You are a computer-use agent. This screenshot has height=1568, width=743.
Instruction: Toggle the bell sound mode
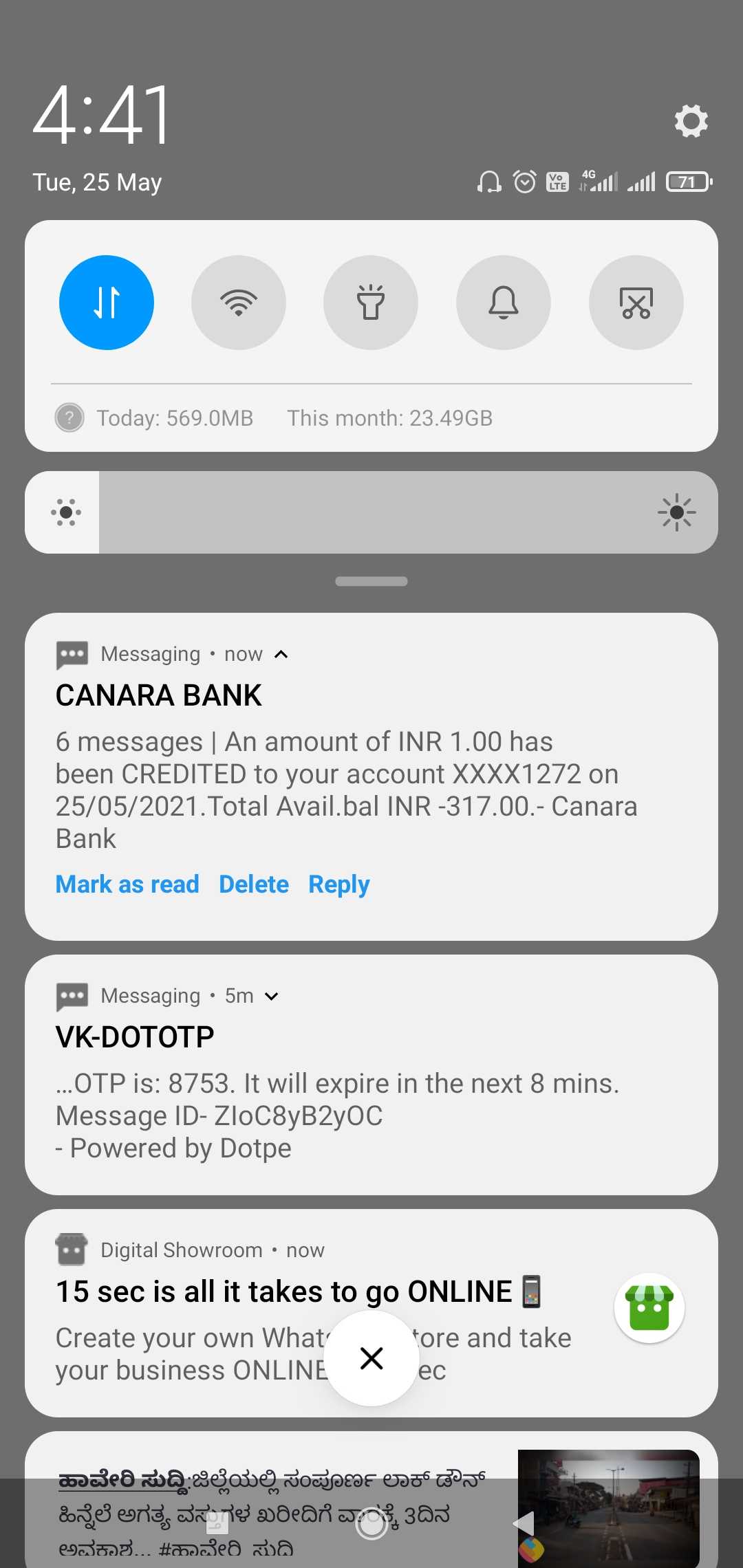(504, 303)
